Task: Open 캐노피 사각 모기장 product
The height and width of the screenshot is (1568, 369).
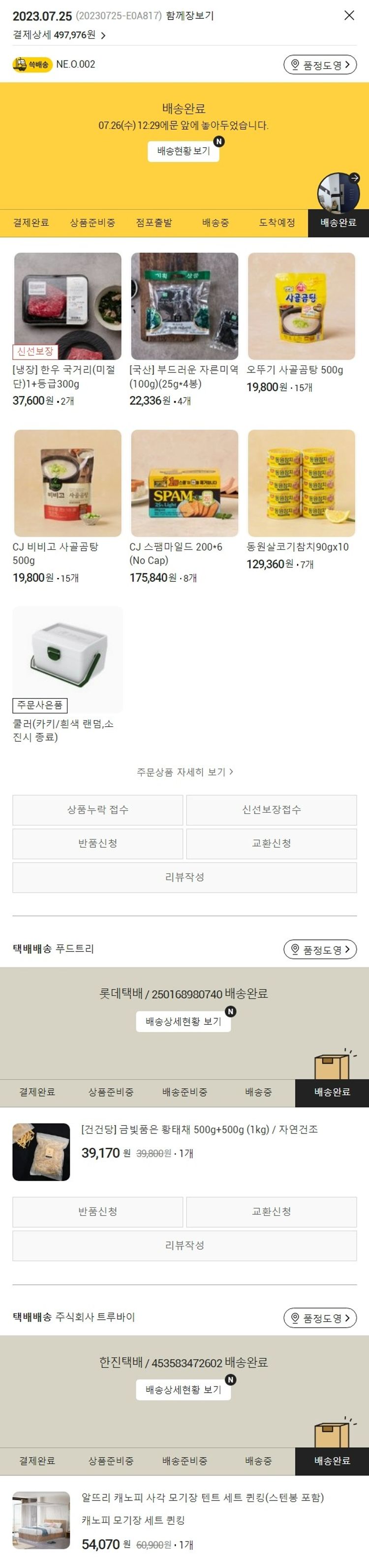Action: [x=202, y=1498]
